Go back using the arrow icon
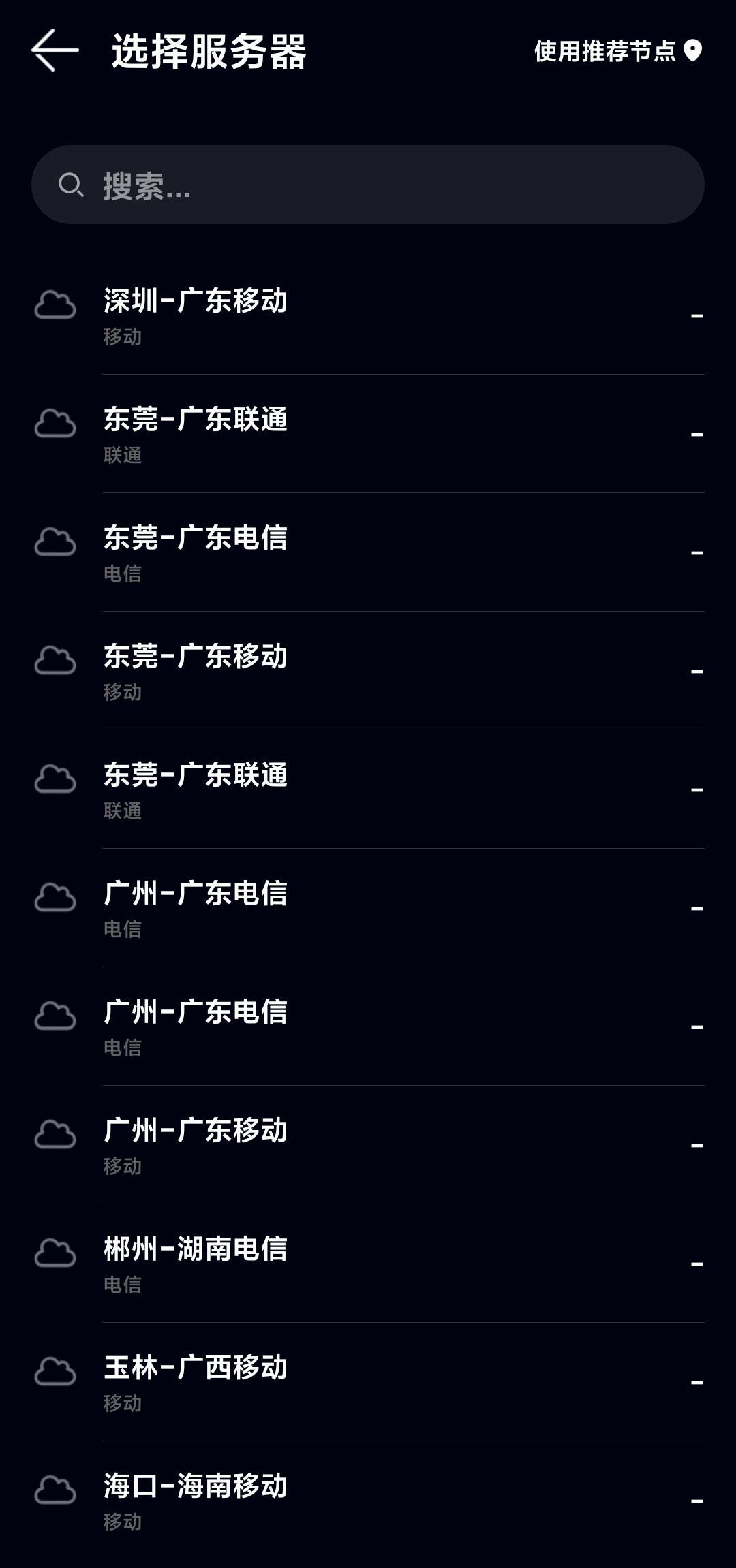The image size is (736, 1568). [x=55, y=50]
